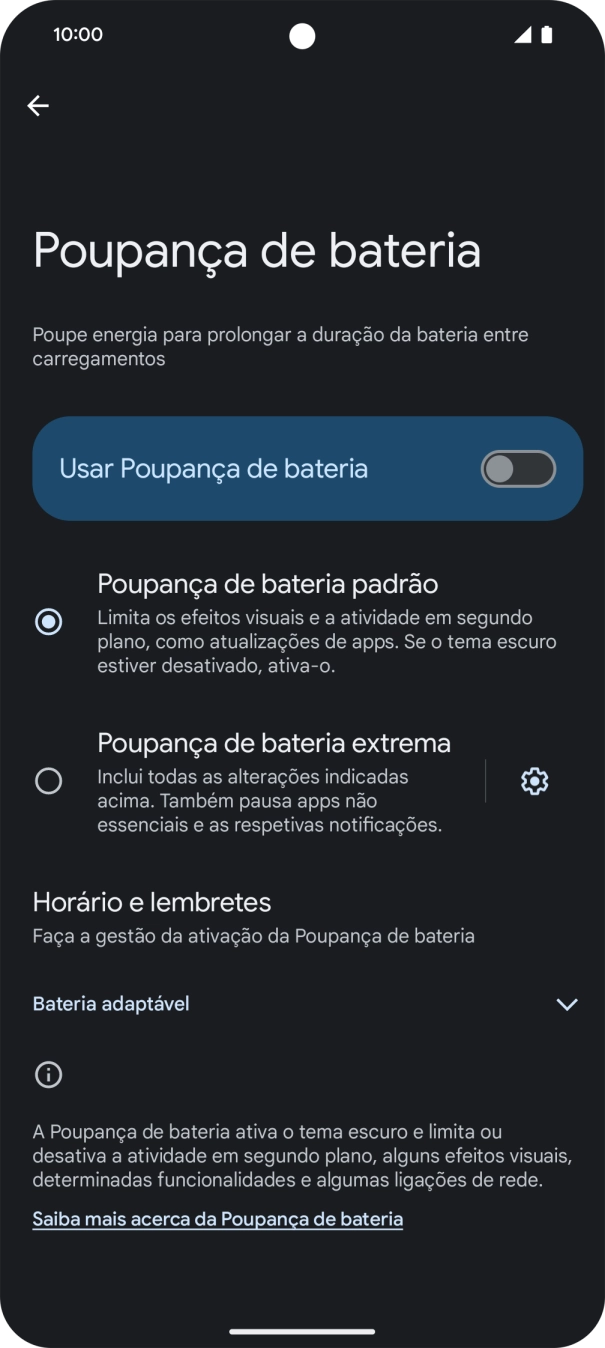Turn on Usar Poupança de bateria
The width and height of the screenshot is (605, 1348).
[x=517, y=469]
